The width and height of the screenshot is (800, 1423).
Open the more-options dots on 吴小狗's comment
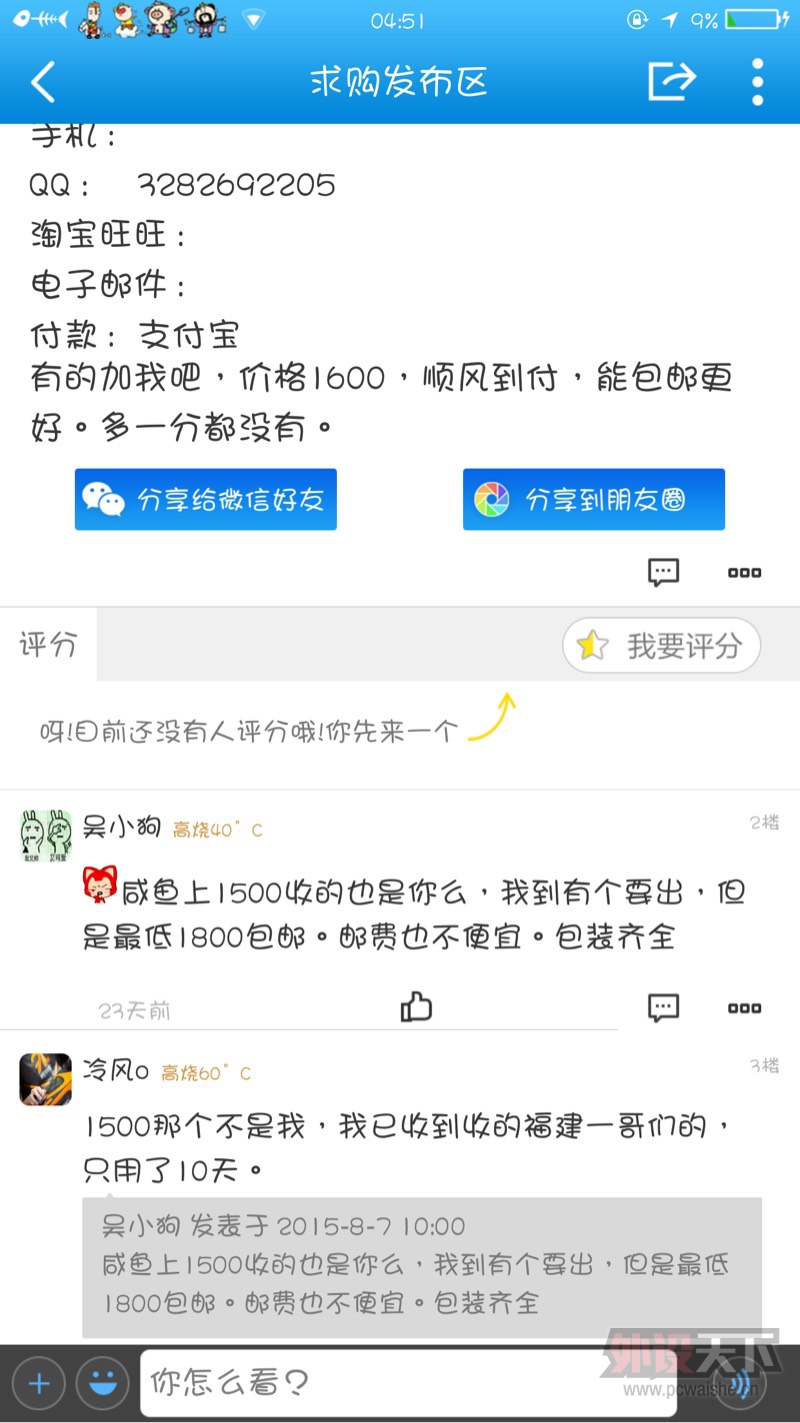click(743, 1008)
